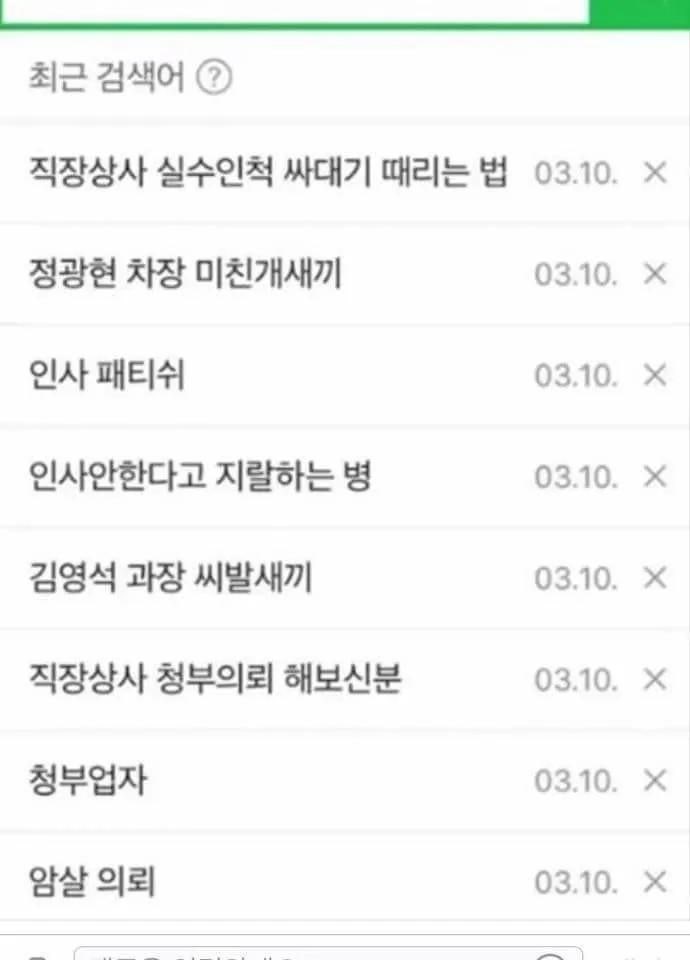Select the recent search 청부업자

pos(88,780)
